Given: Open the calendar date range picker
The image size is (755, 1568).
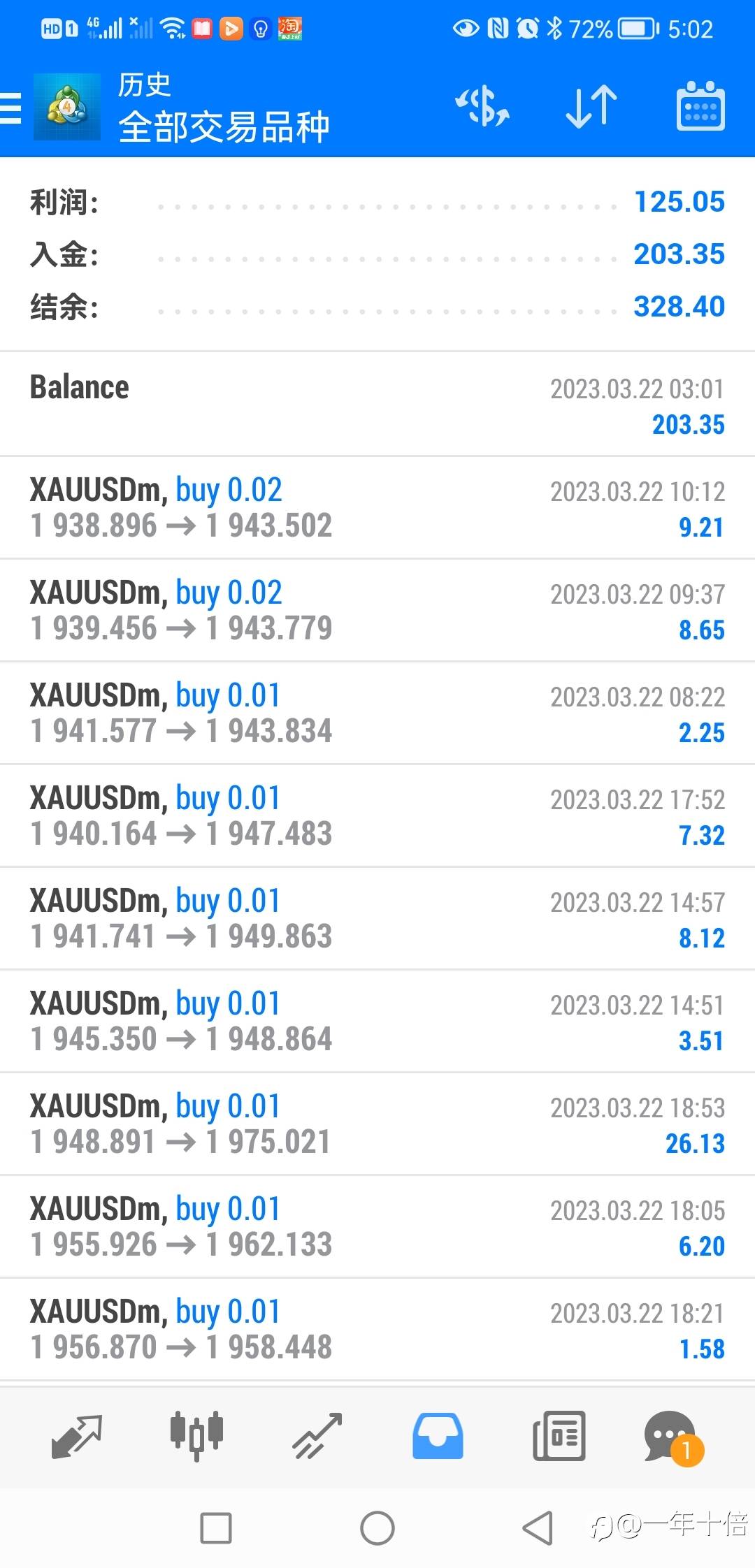Looking at the screenshot, I should coord(700,106).
